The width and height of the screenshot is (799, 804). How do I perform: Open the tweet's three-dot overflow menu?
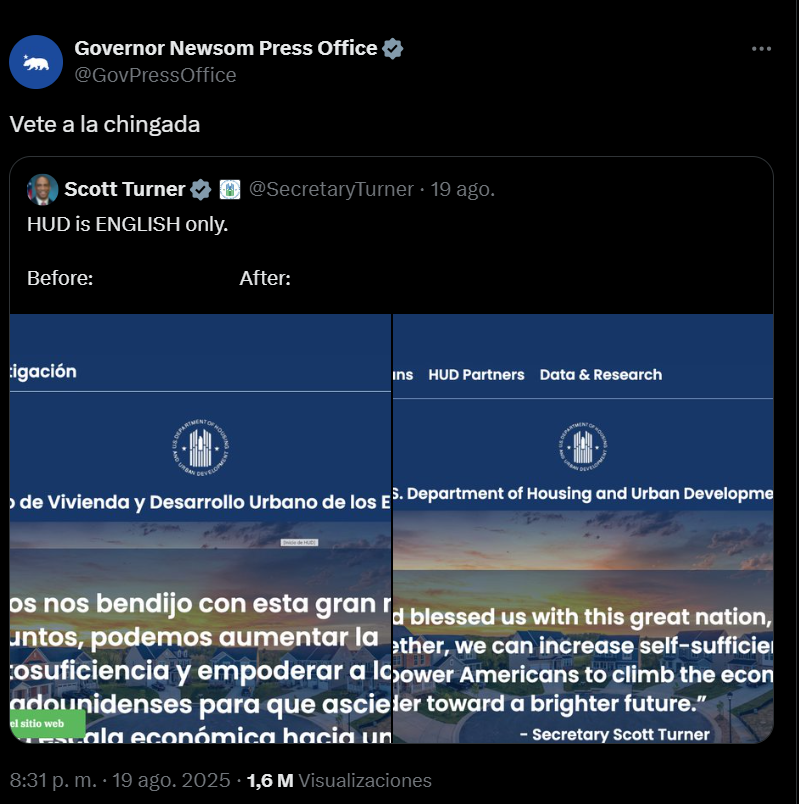pos(761,49)
